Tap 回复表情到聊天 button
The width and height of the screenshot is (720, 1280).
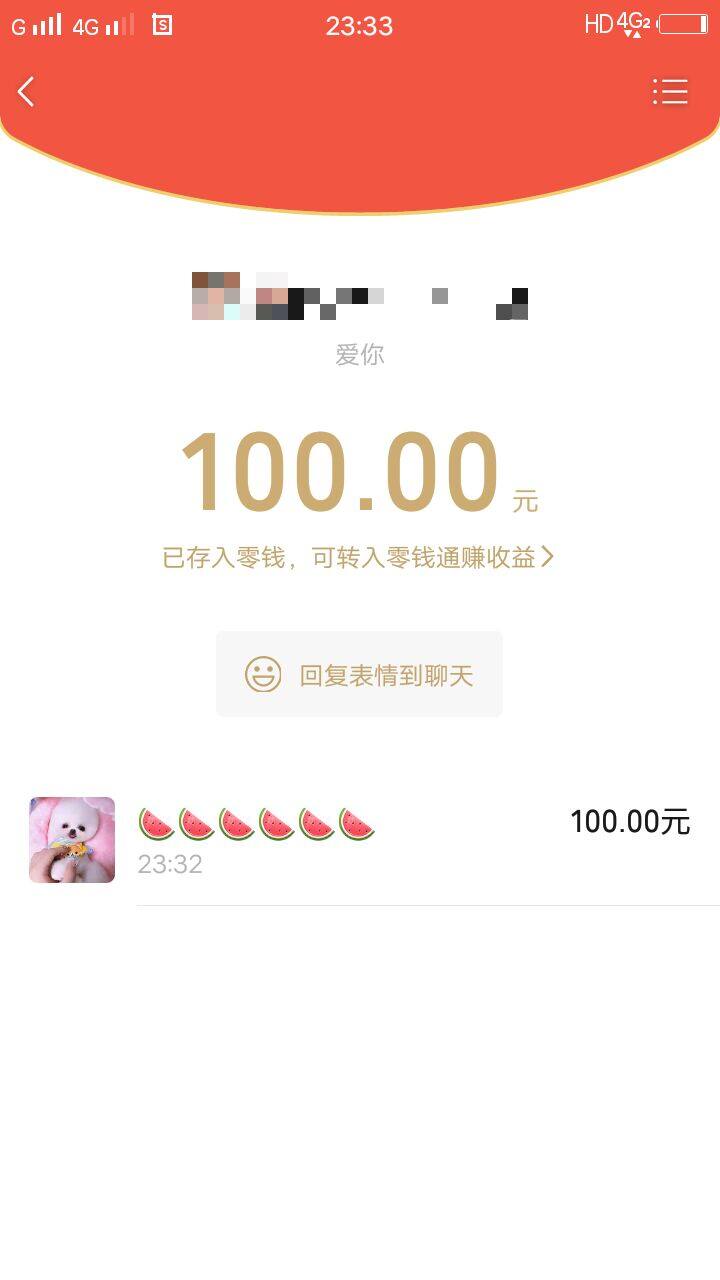[359, 674]
